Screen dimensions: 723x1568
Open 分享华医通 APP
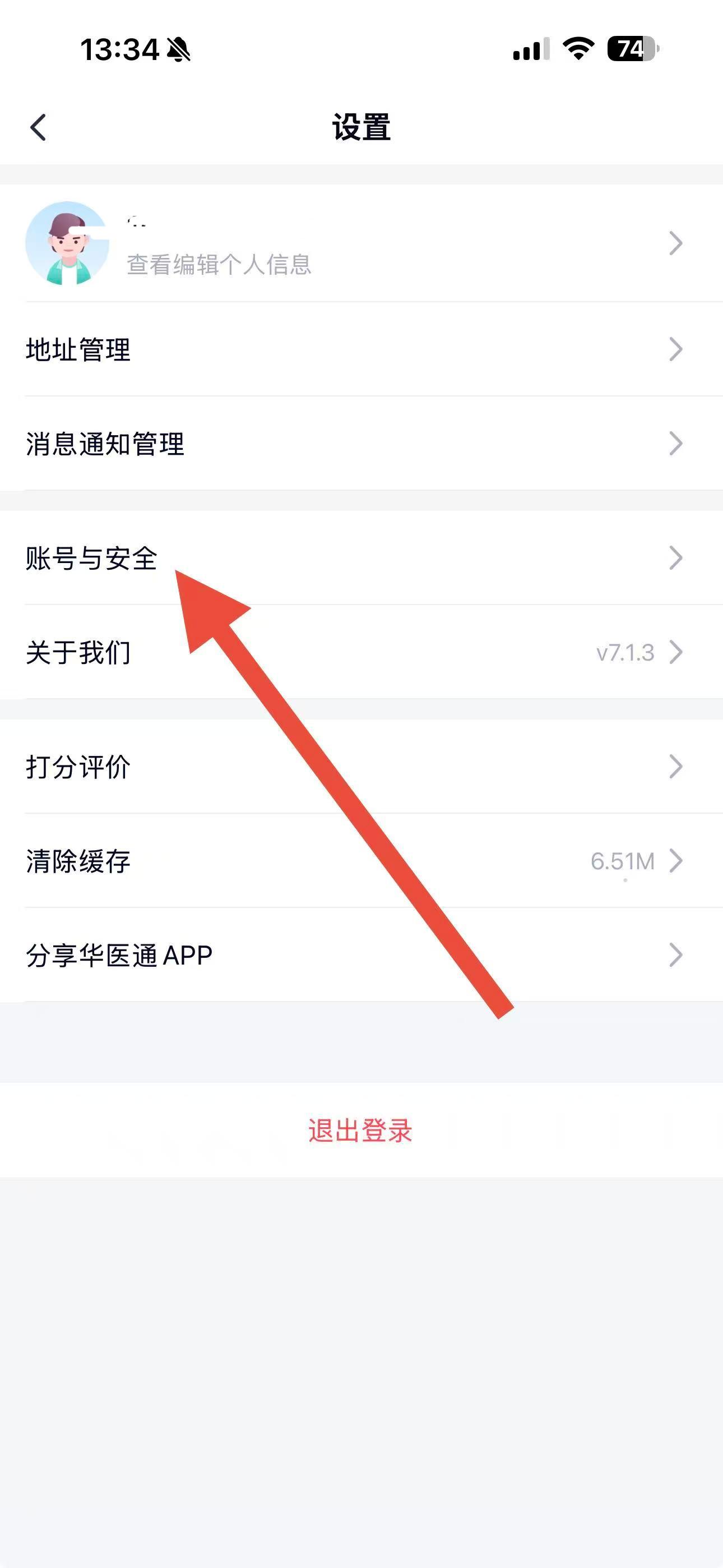coord(119,955)
